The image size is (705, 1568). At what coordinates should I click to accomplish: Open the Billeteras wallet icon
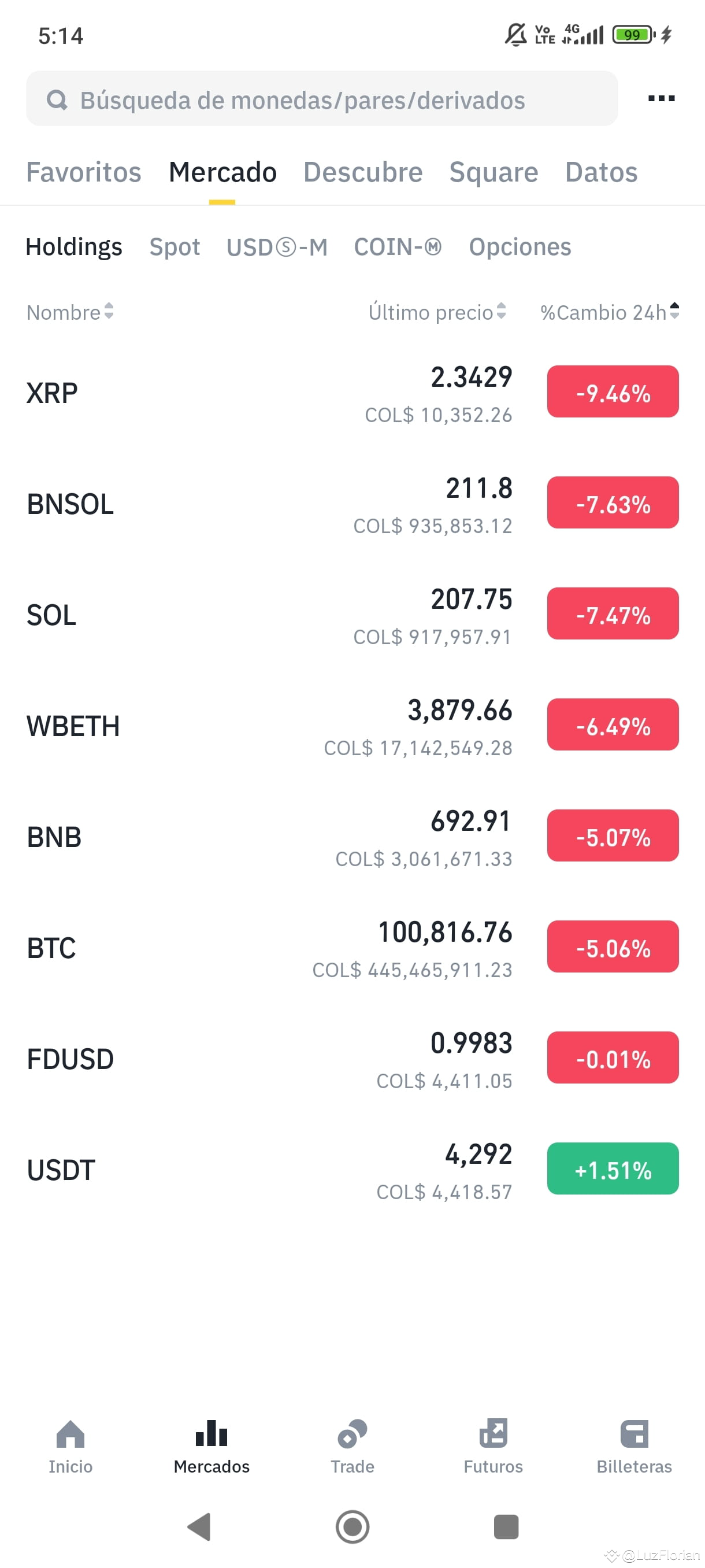click(634, 1434)
